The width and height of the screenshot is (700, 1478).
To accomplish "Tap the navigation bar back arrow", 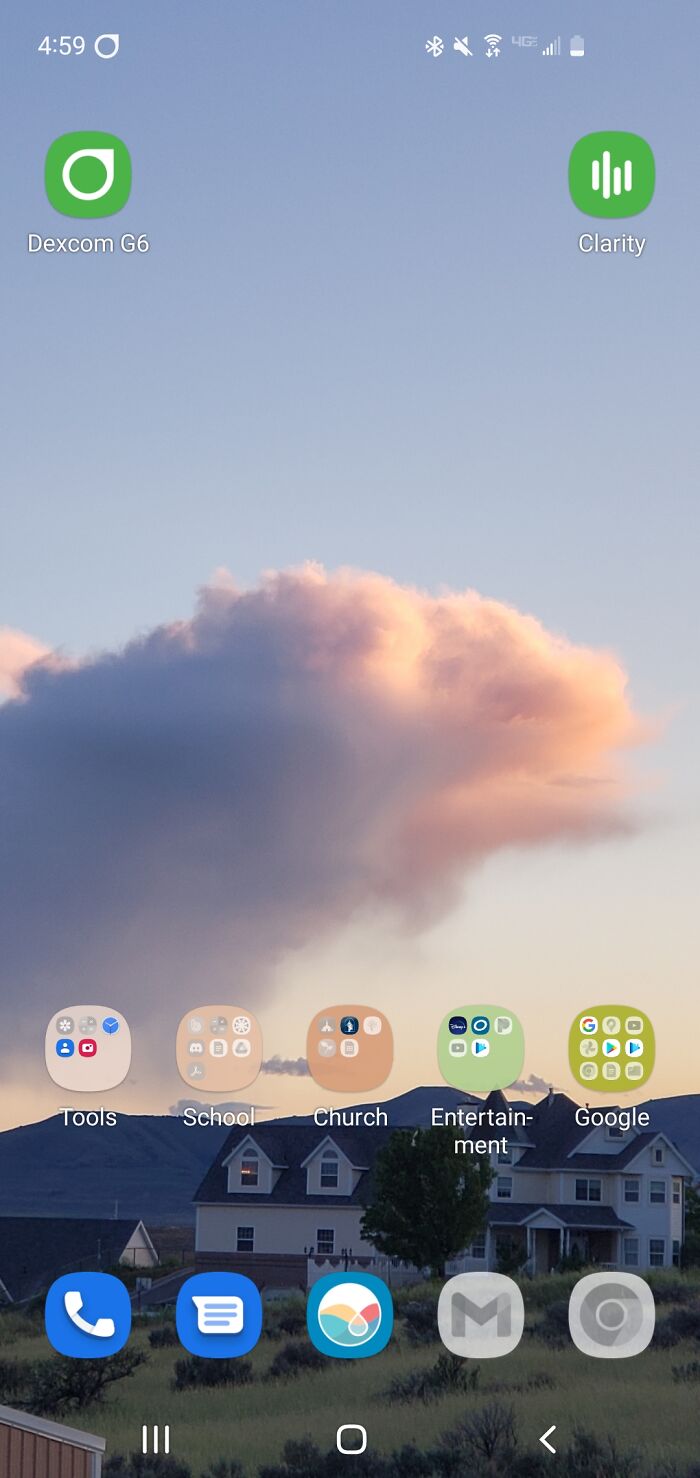I will [548, 1439].
